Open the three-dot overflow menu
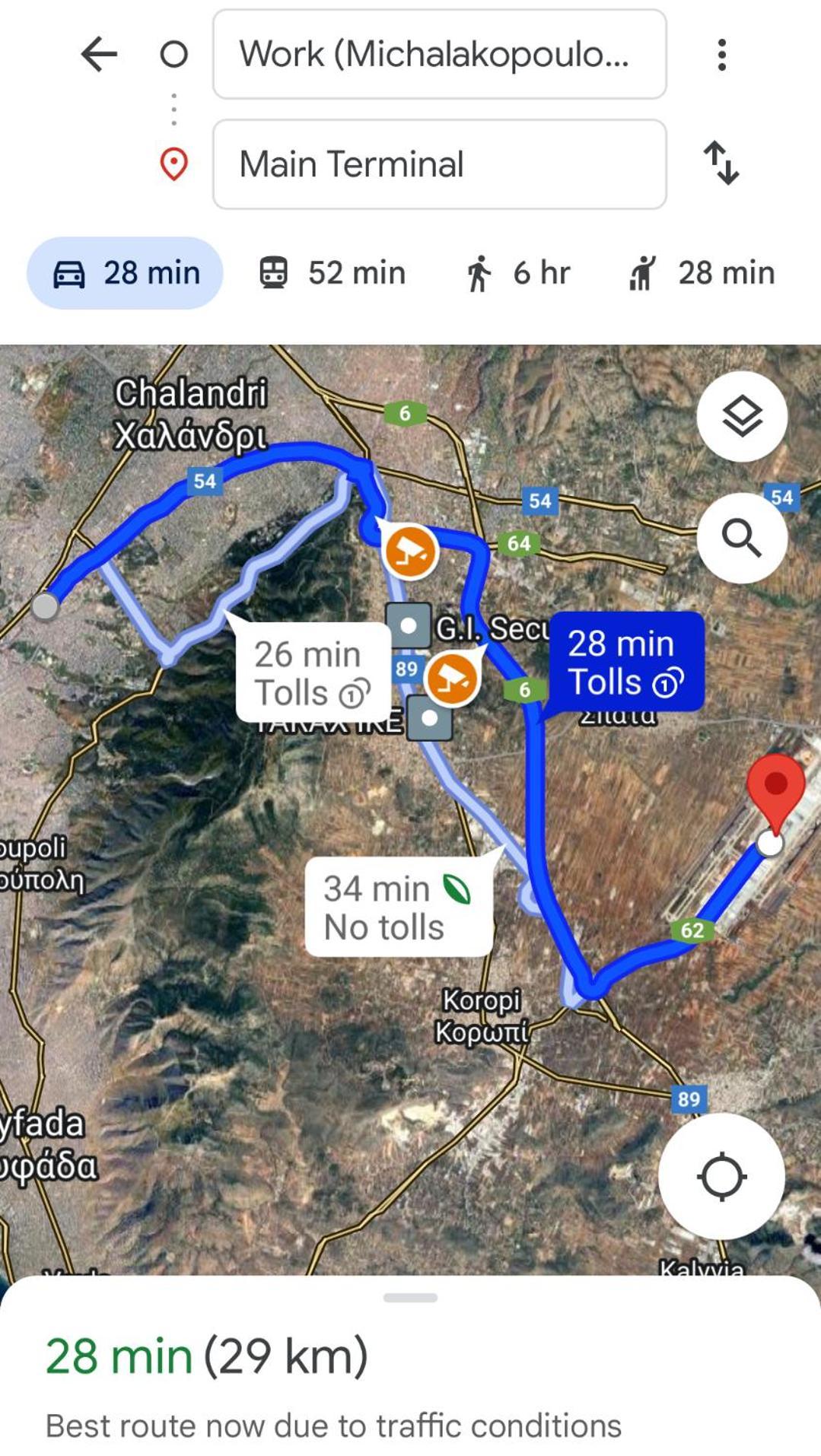 coord(721,55)
